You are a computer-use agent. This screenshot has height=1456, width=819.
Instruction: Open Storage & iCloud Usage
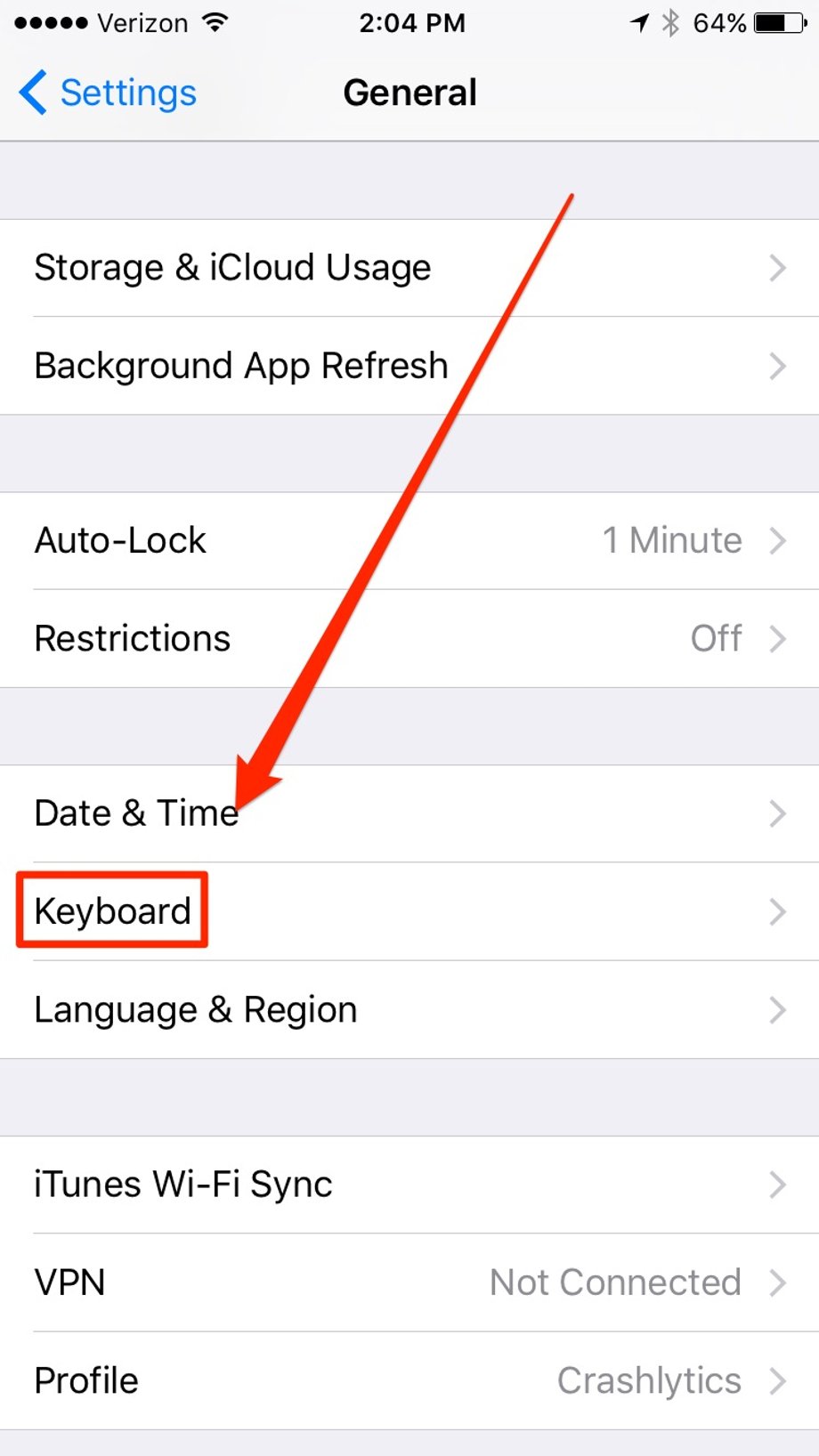409,268
